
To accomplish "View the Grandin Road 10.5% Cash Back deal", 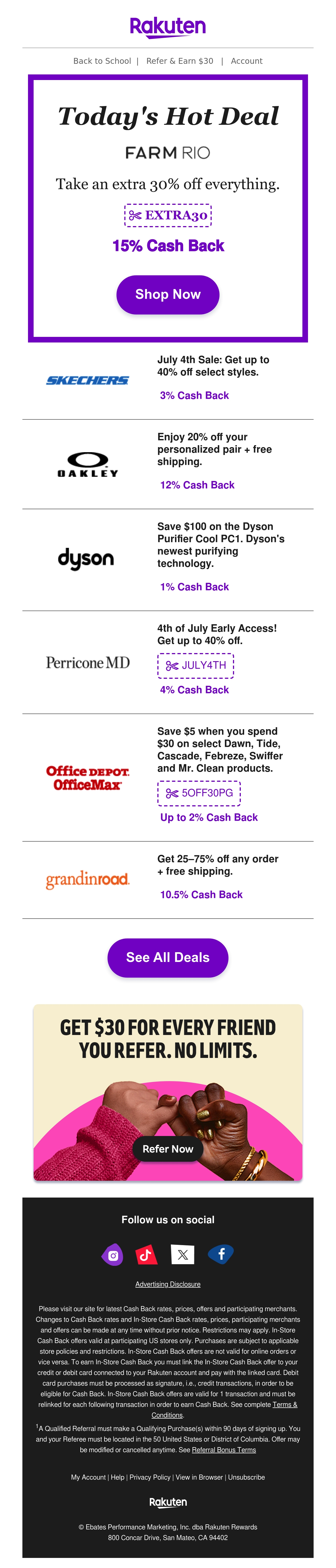I will click(x=168, y=880).
